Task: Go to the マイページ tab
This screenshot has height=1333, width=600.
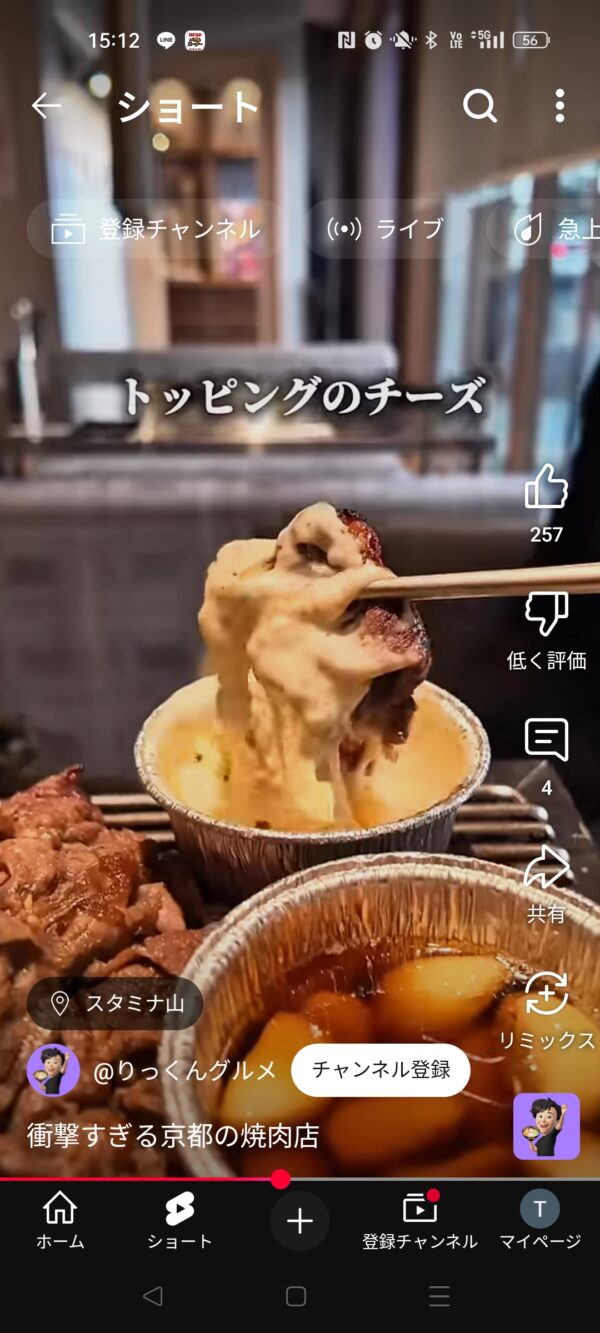Action: (x=540, y=1221)
